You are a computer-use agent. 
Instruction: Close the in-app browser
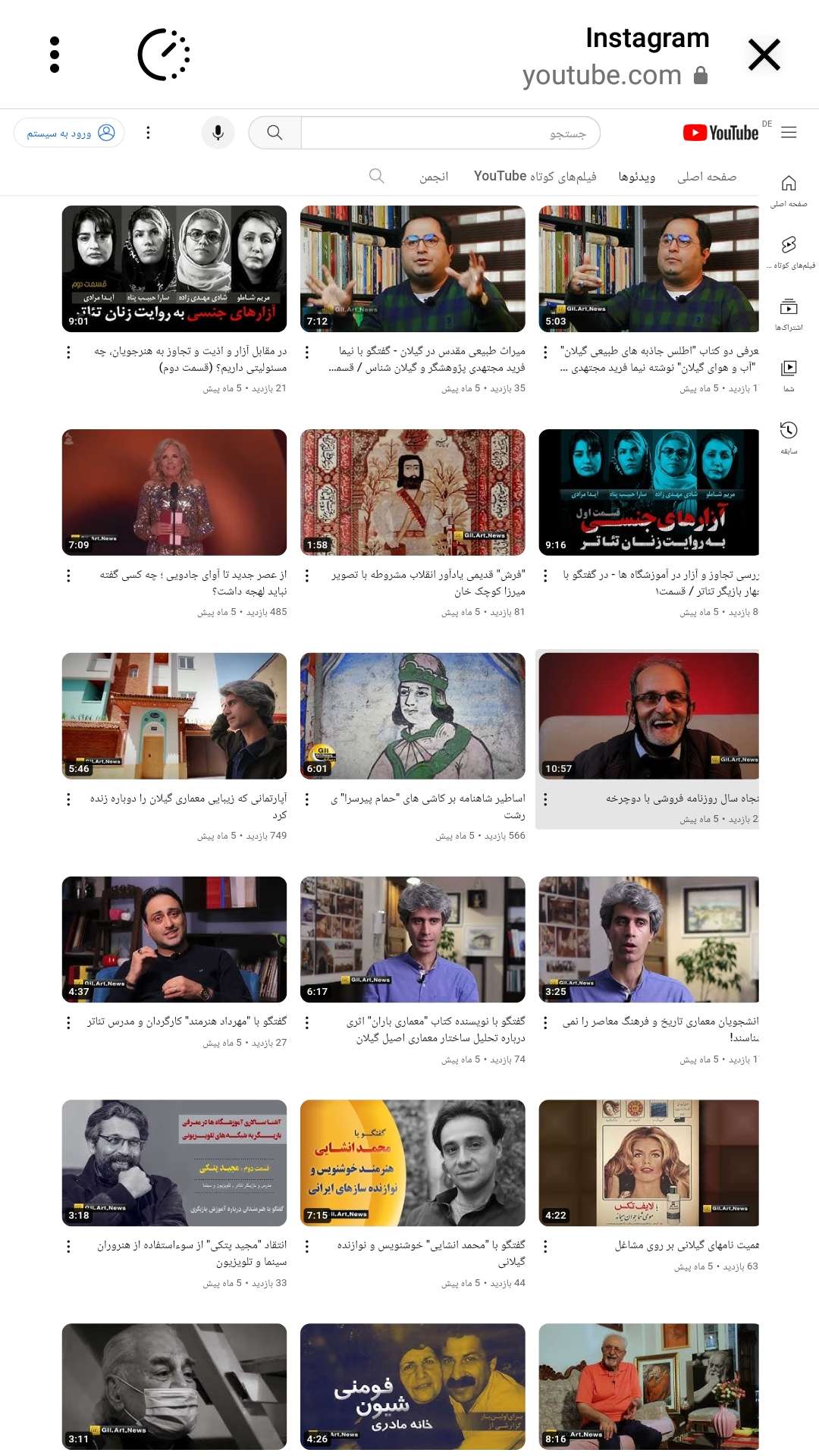(764, 55)
